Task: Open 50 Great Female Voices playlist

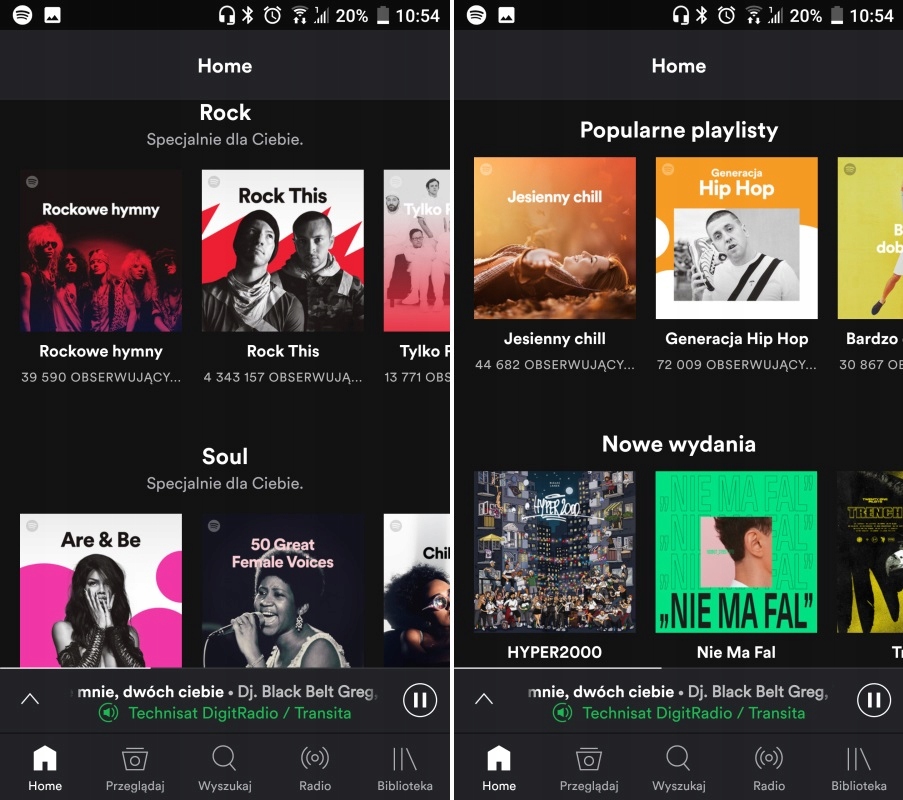Action: tap(283, 590)
